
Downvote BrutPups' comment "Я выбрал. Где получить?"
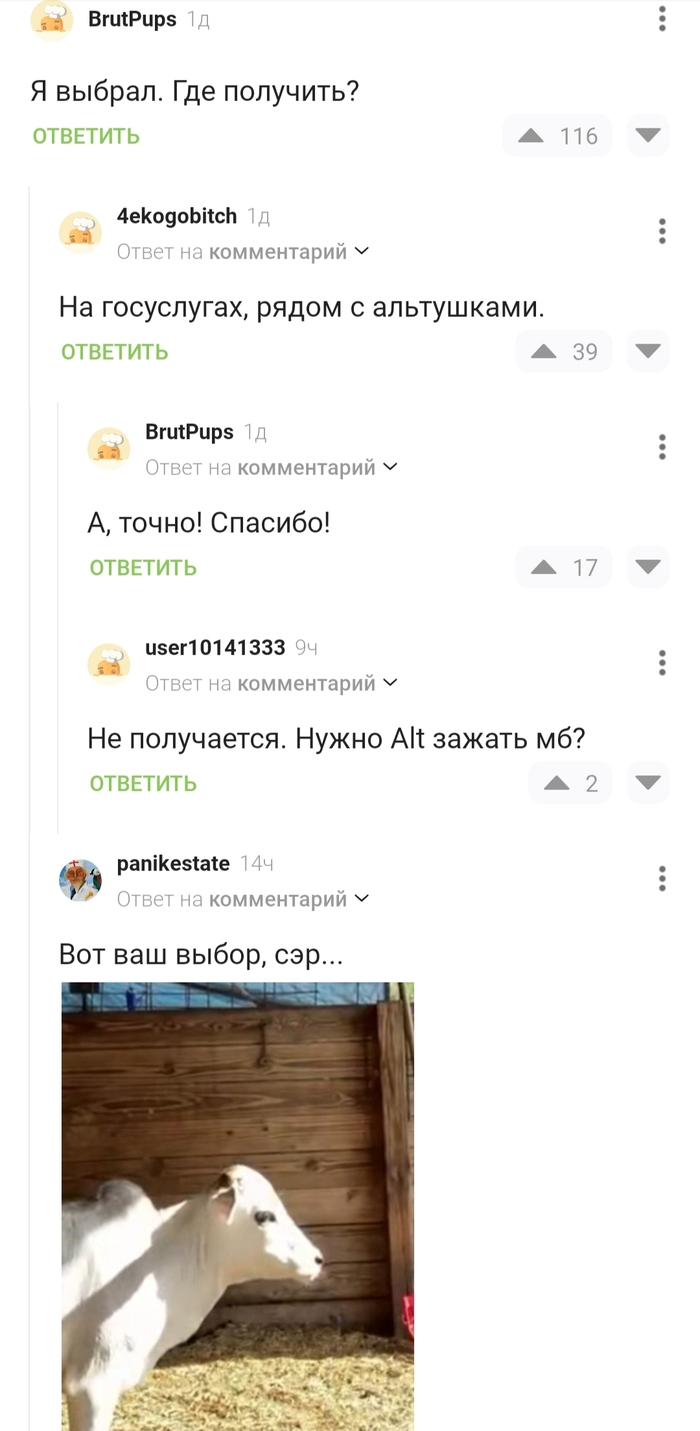(648, 136)
